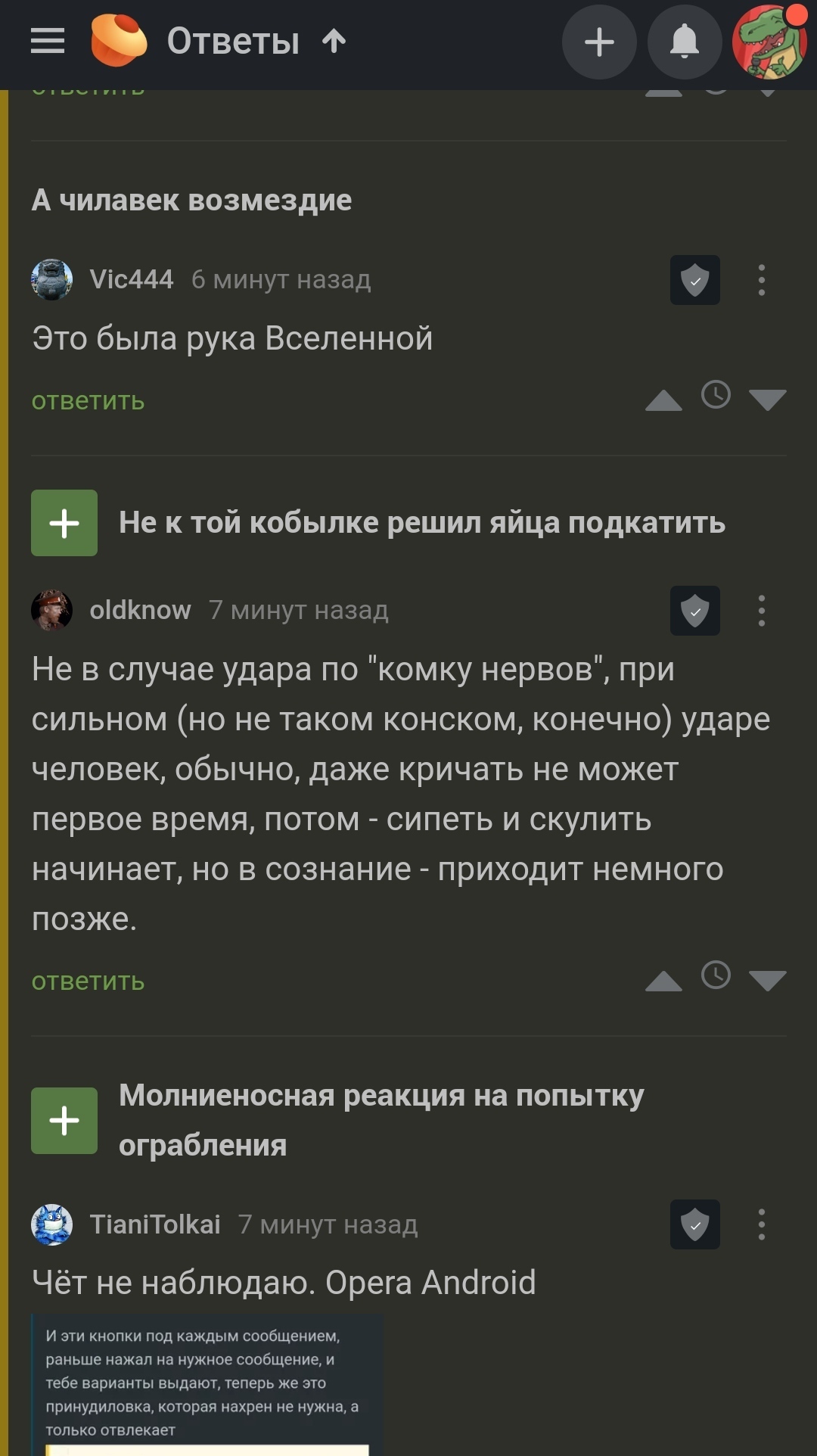Tap plus next to 'Не к той кобылке'
The height and width of the screenshot is (1456, 817).
click(64, 523)
